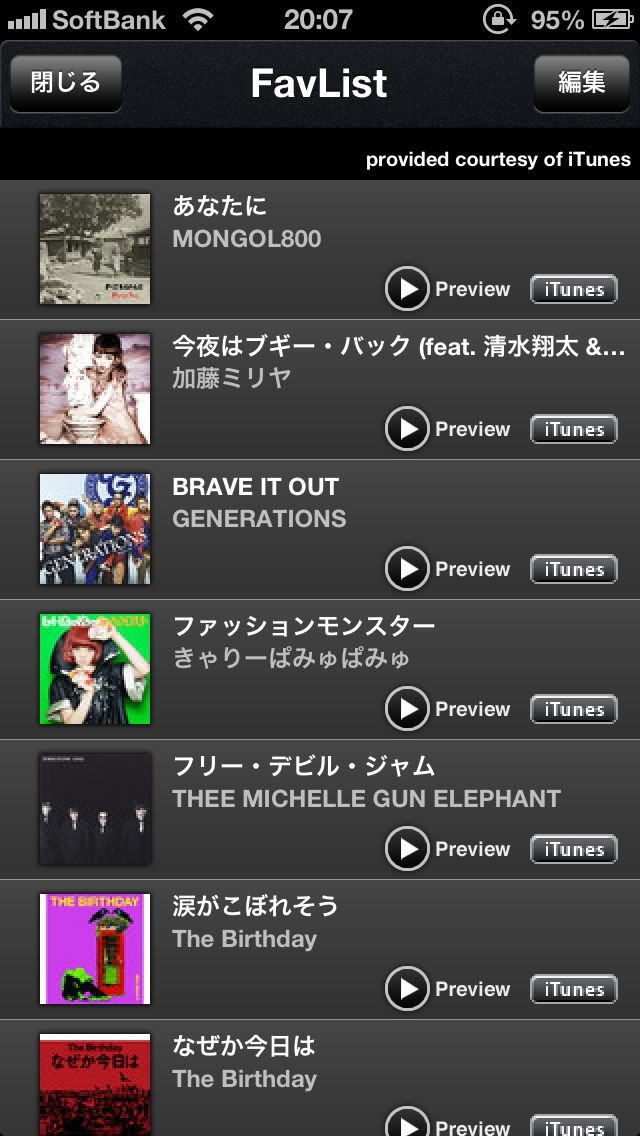View 今夜はブギー・バック in iTunes
The image size is (640, 1136).
click(x=574, y=430)
